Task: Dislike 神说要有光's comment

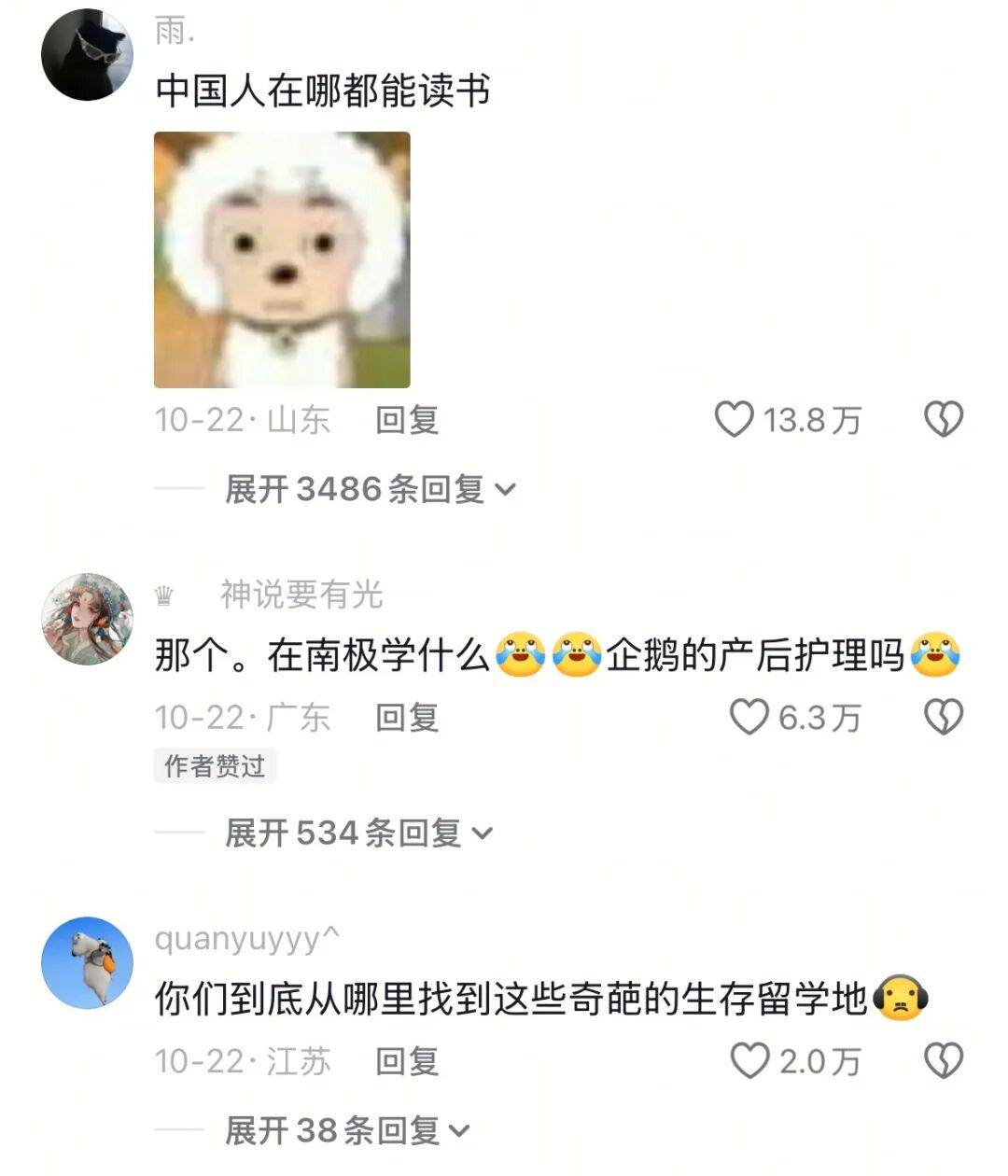Action: (x=943, y=718)
